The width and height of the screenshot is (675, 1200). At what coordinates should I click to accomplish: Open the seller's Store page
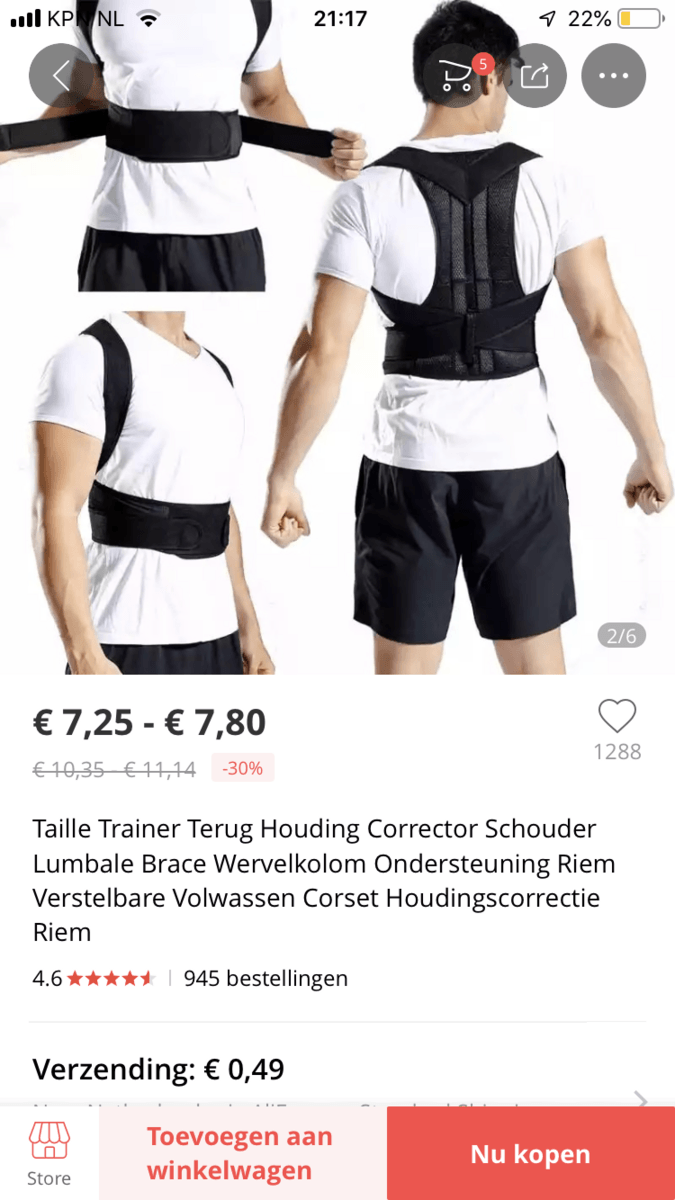click(x=48, y=1153)
